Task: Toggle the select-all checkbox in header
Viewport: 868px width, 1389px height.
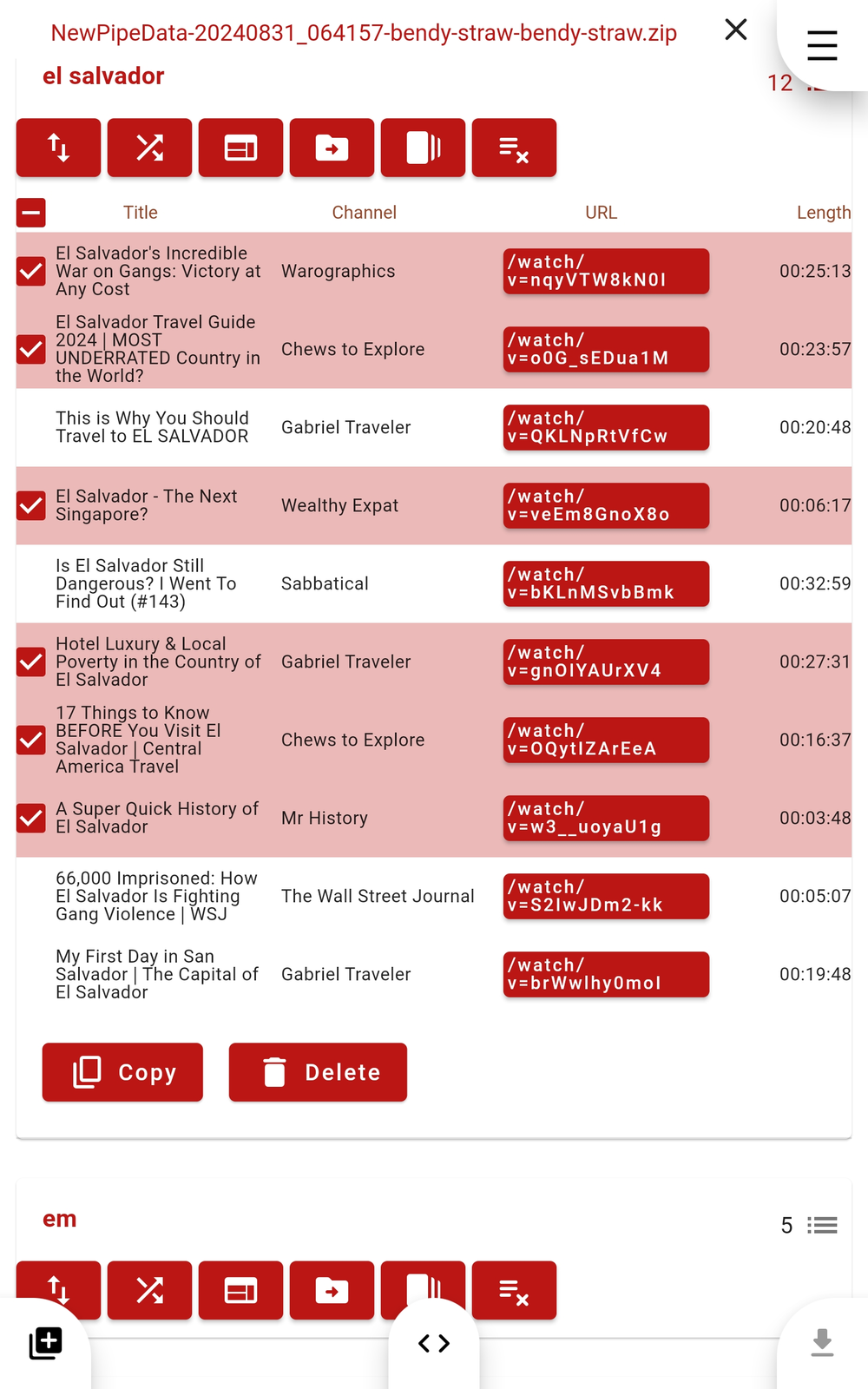Action: tap(31, 213)
